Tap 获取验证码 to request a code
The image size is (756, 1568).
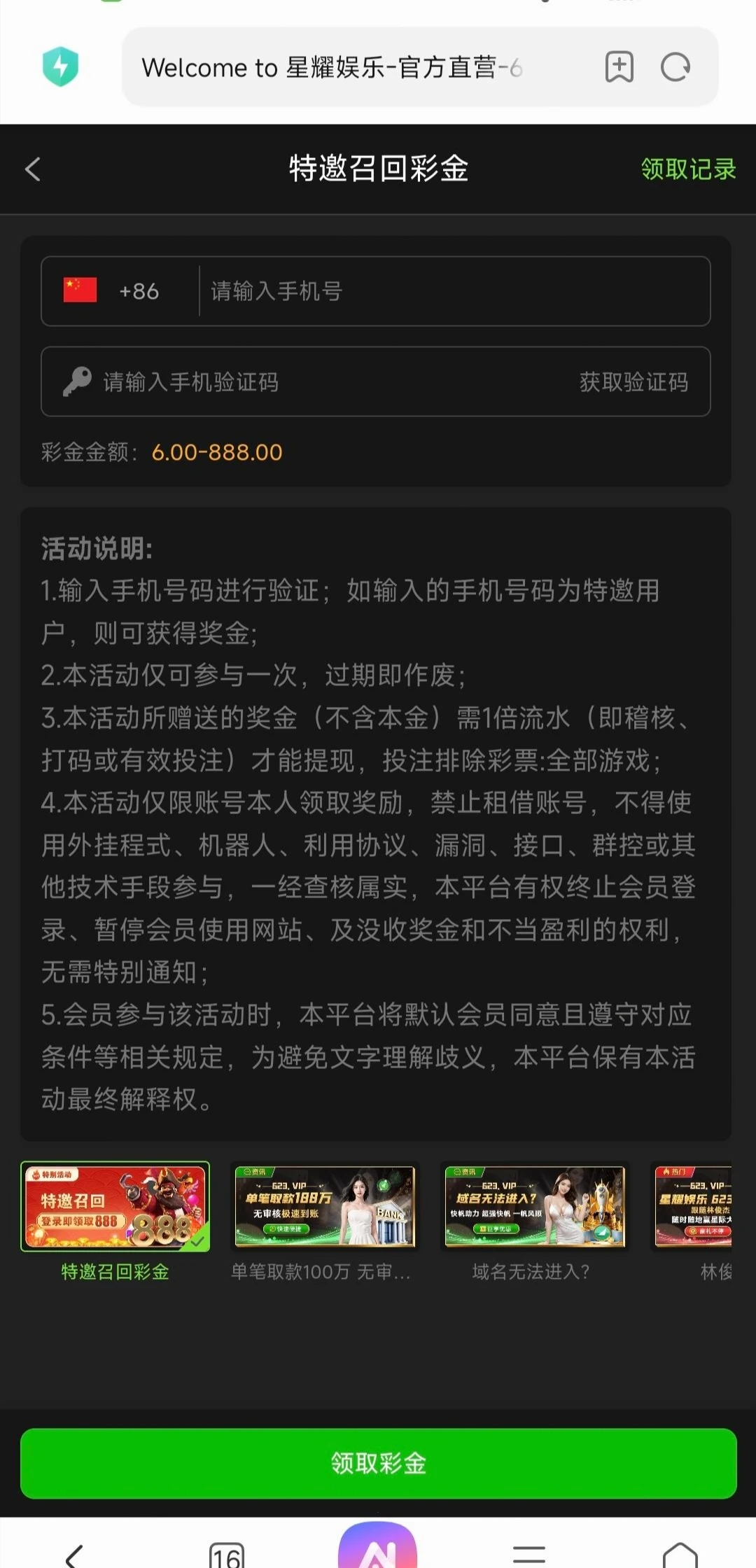tap(633, 382)
